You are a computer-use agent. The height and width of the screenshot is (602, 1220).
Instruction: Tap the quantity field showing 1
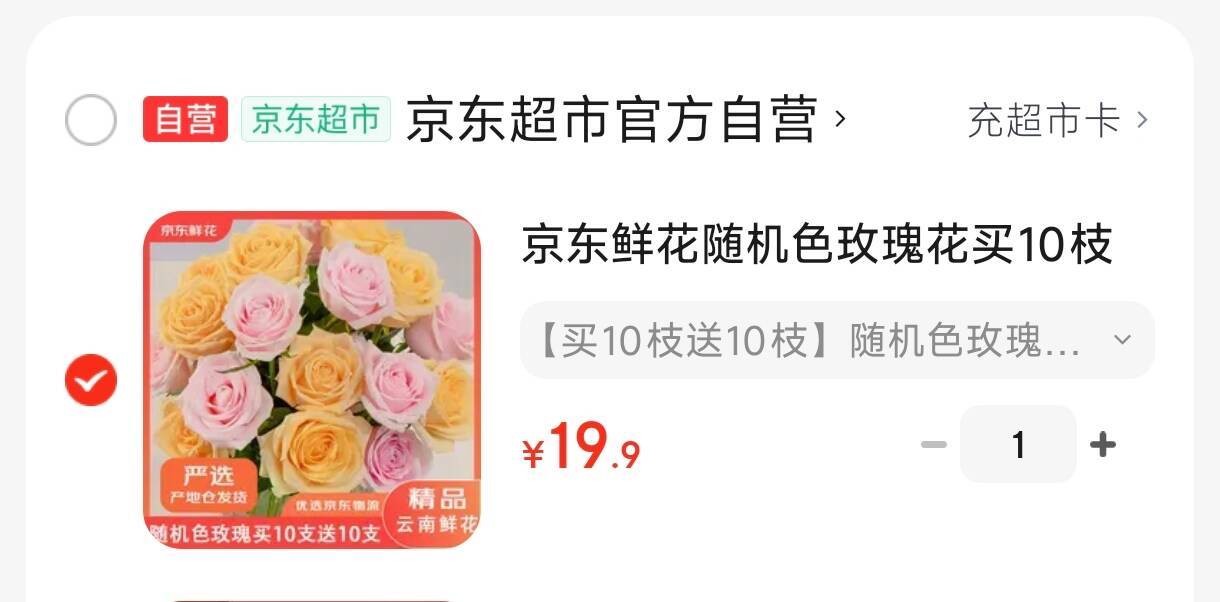(1018, 444)
